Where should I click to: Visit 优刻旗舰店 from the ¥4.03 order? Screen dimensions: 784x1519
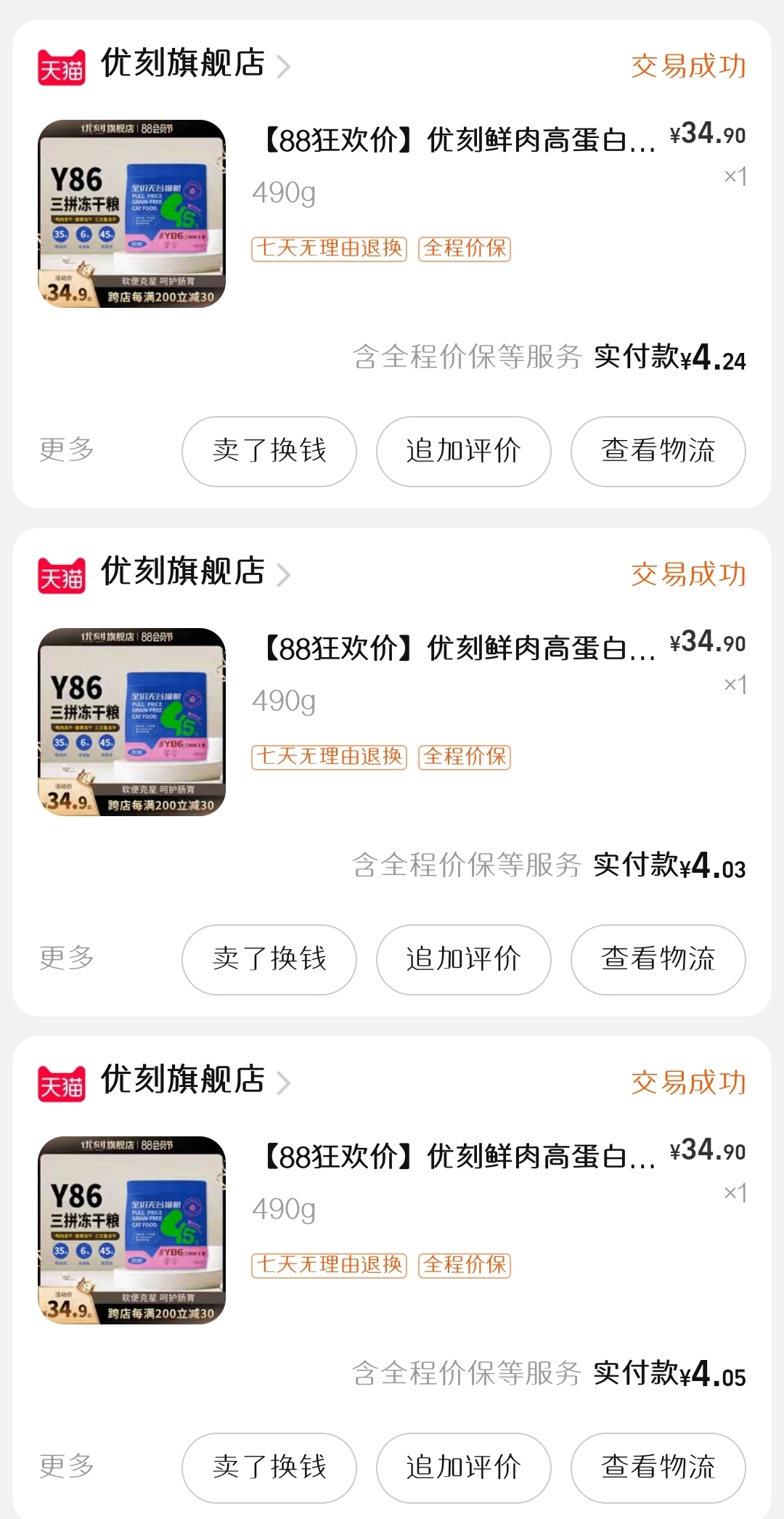click(x=182, y=572)
